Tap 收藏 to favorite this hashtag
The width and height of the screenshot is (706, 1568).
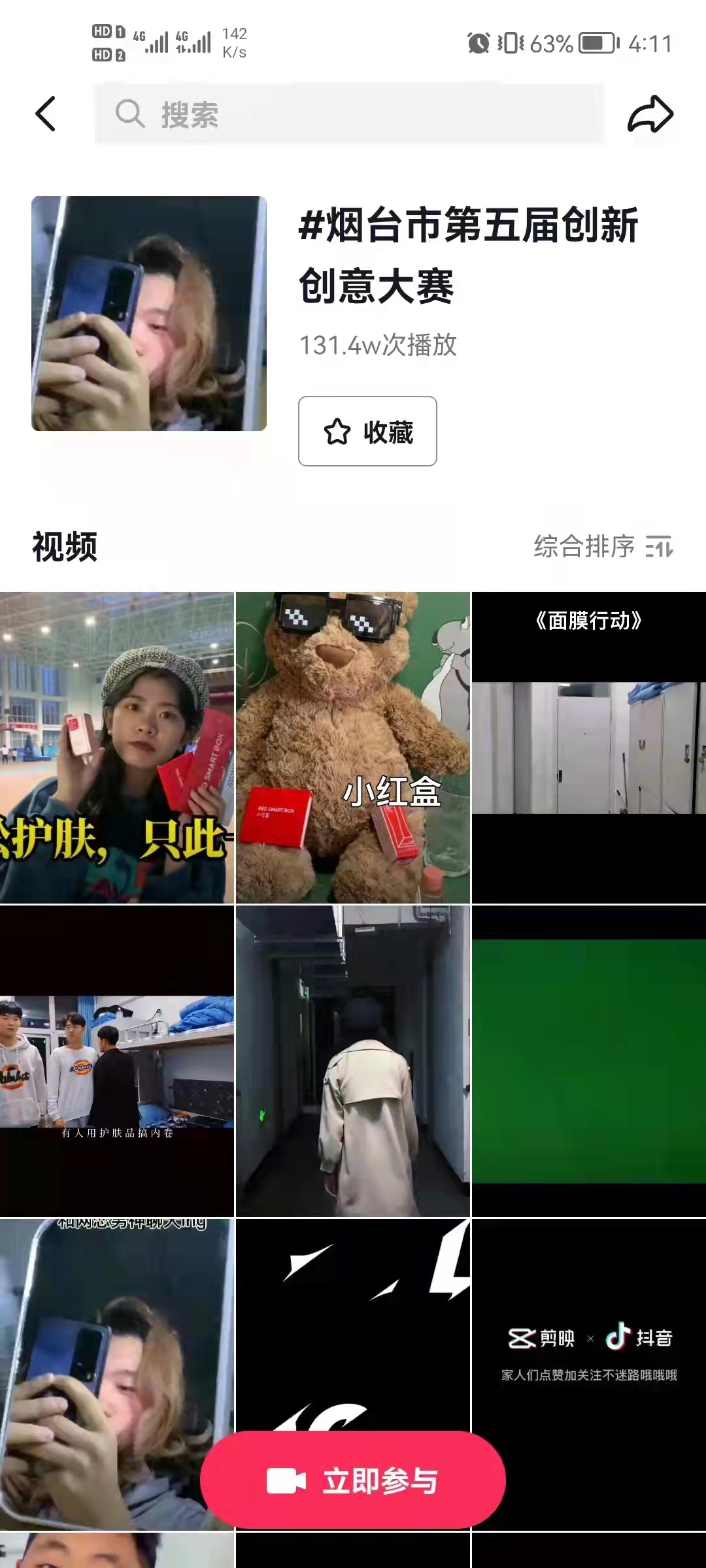tap(367, 431)
